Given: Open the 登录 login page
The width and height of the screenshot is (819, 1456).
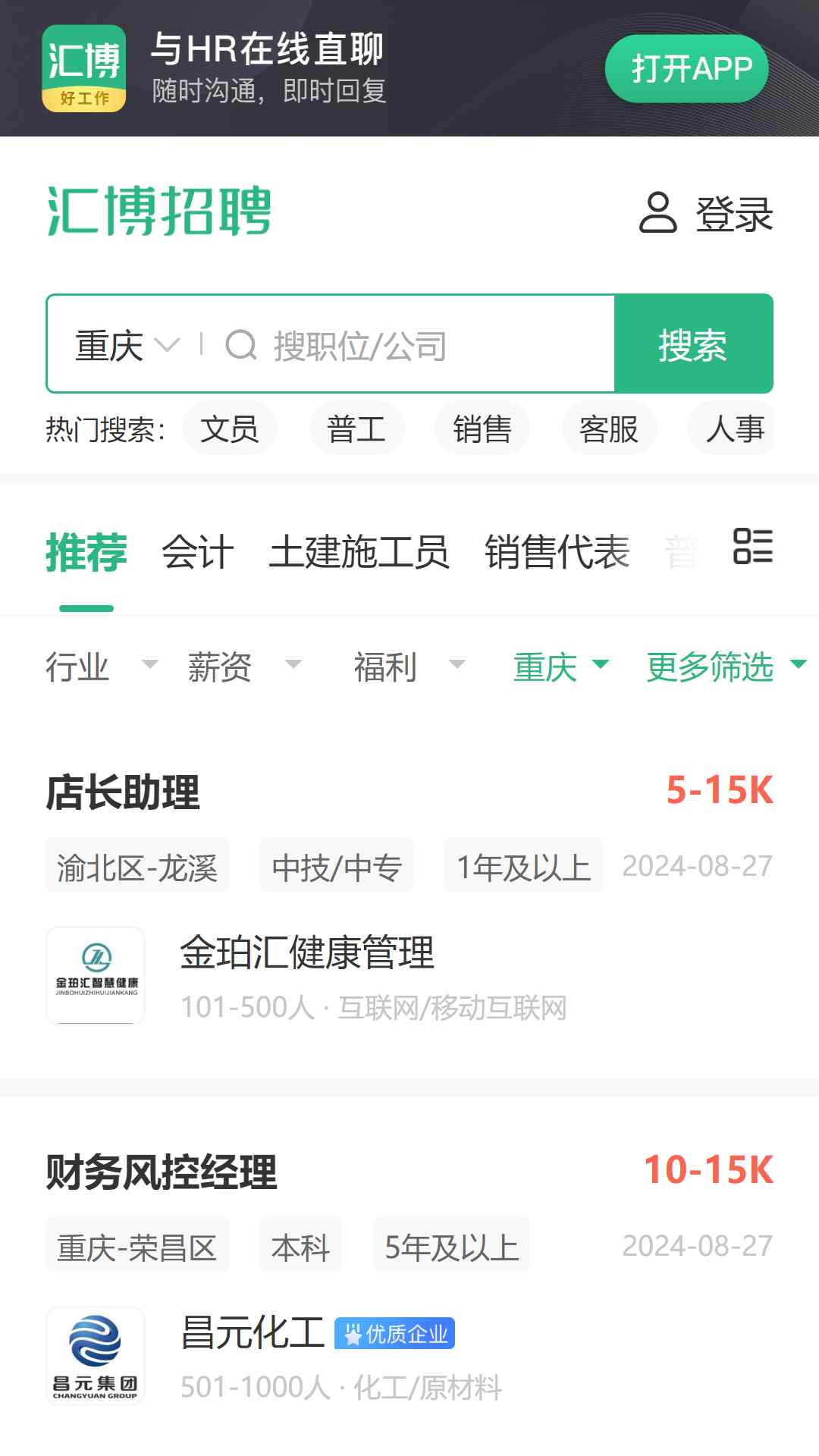Looking at the screenshot, I should (706, 213).
